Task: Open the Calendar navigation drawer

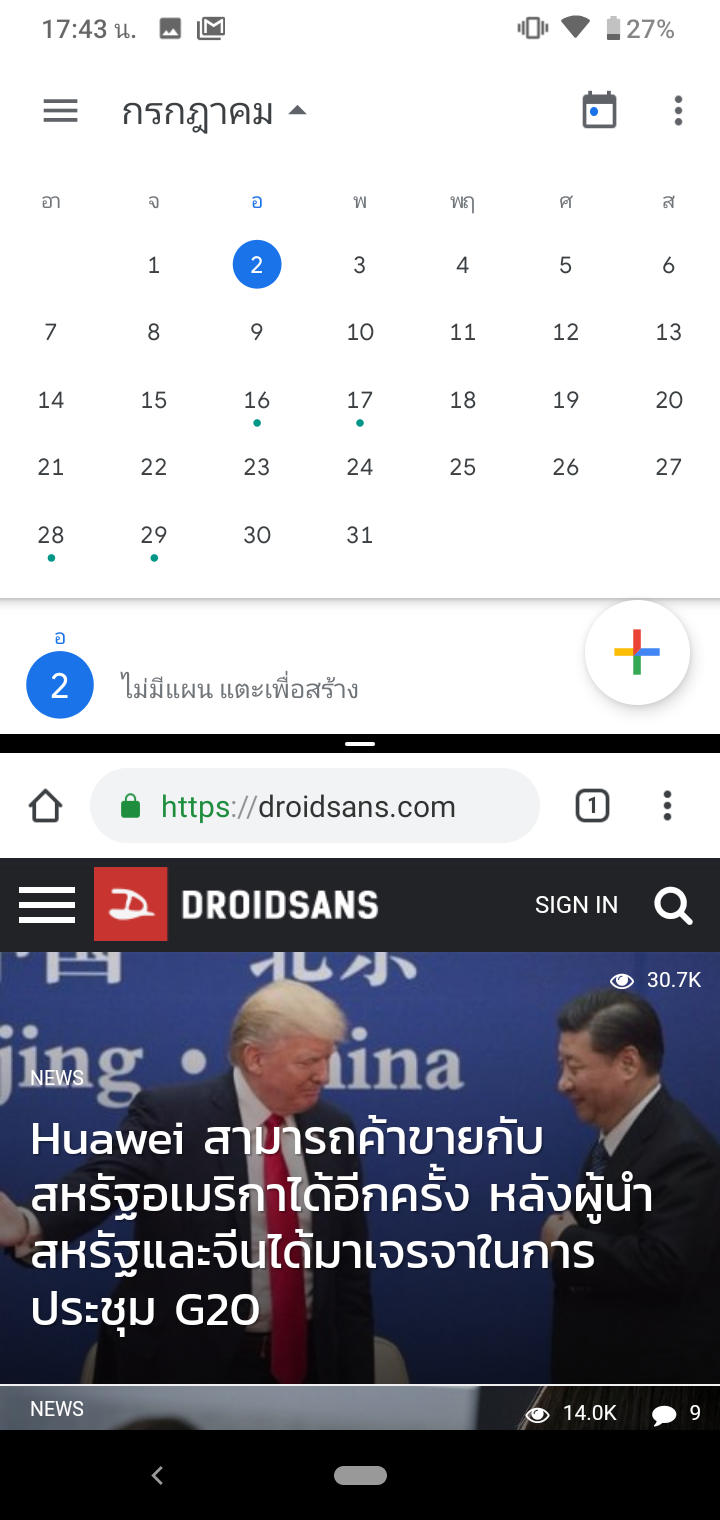Action: pos(60,111)
